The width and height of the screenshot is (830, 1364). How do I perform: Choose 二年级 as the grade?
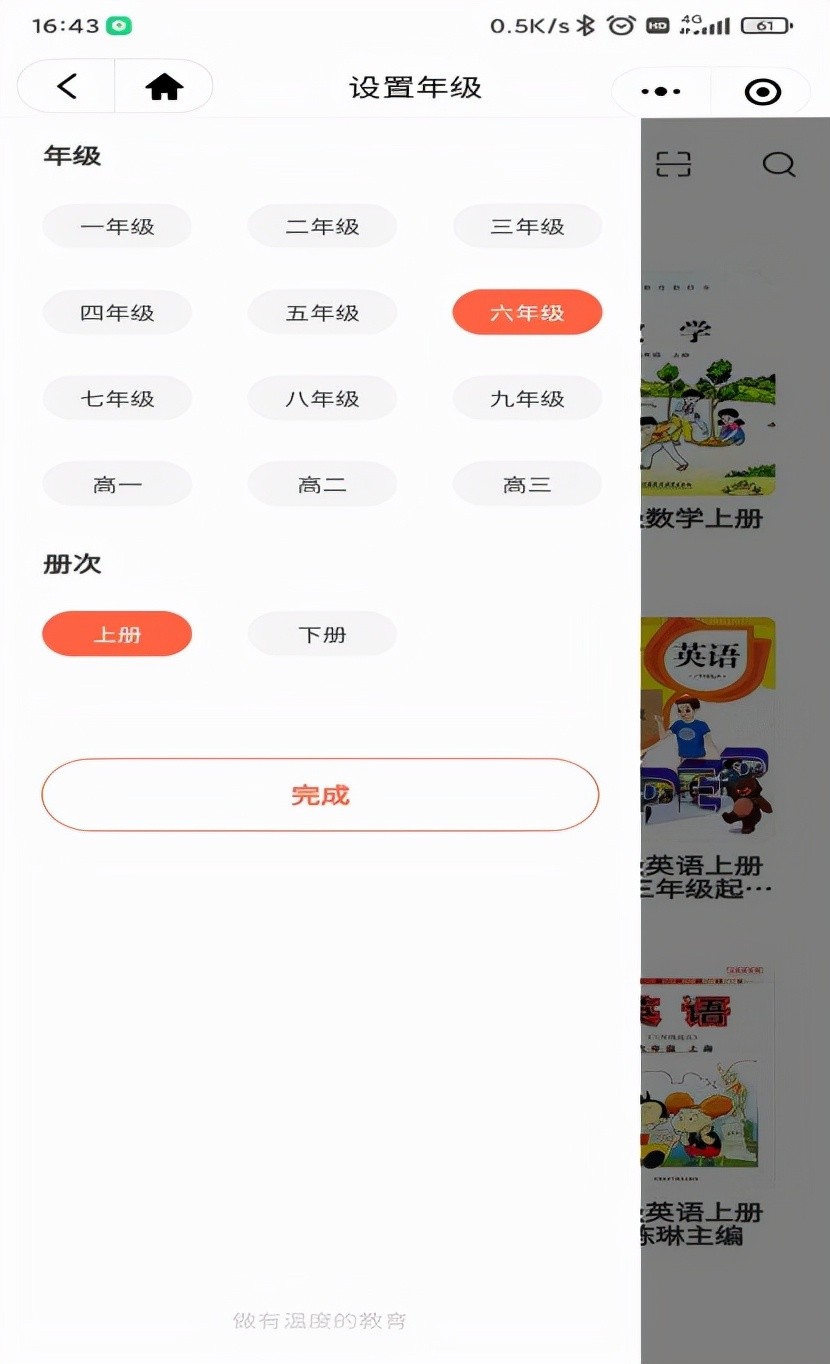coord(322,227)
